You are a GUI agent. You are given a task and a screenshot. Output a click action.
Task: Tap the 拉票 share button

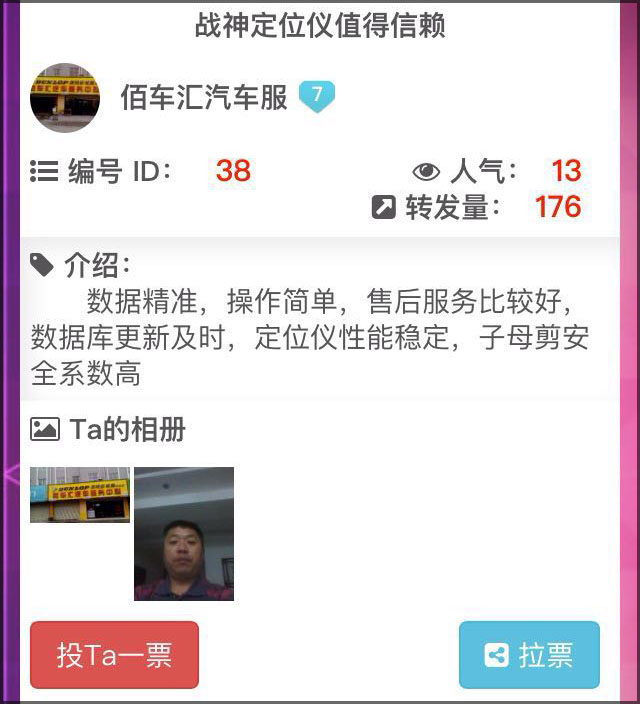click(529, 655)
